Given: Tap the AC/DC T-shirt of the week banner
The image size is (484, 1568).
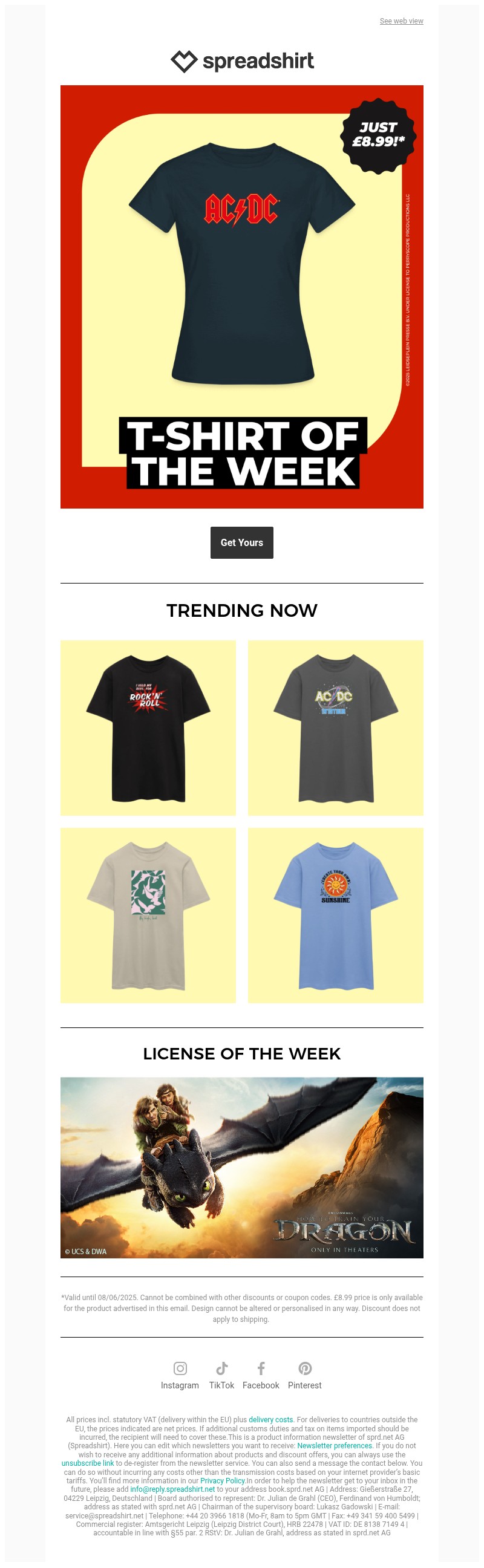Looking at the screenshot, I should (241, 296).
